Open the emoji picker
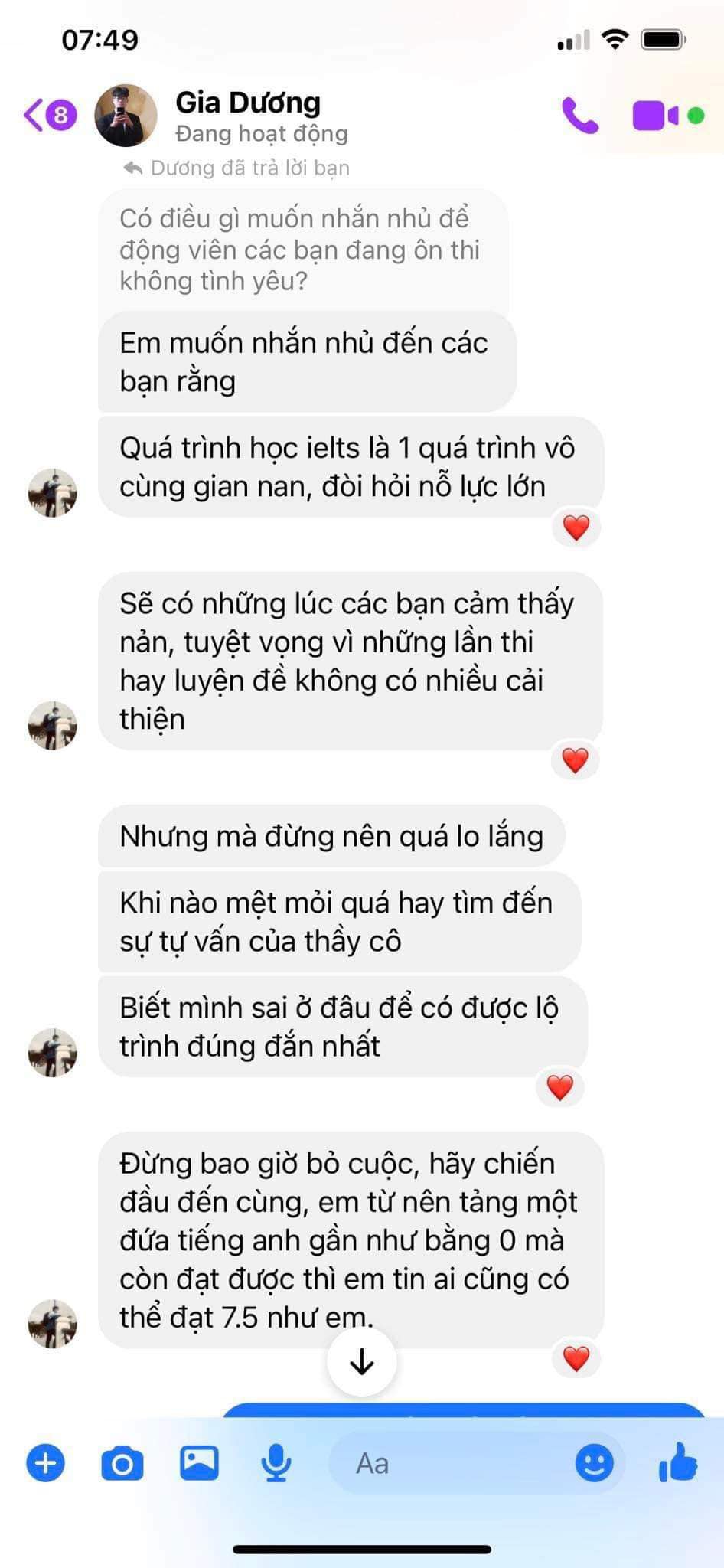Screen dimensions: 724x1568 pos(594,1463)
